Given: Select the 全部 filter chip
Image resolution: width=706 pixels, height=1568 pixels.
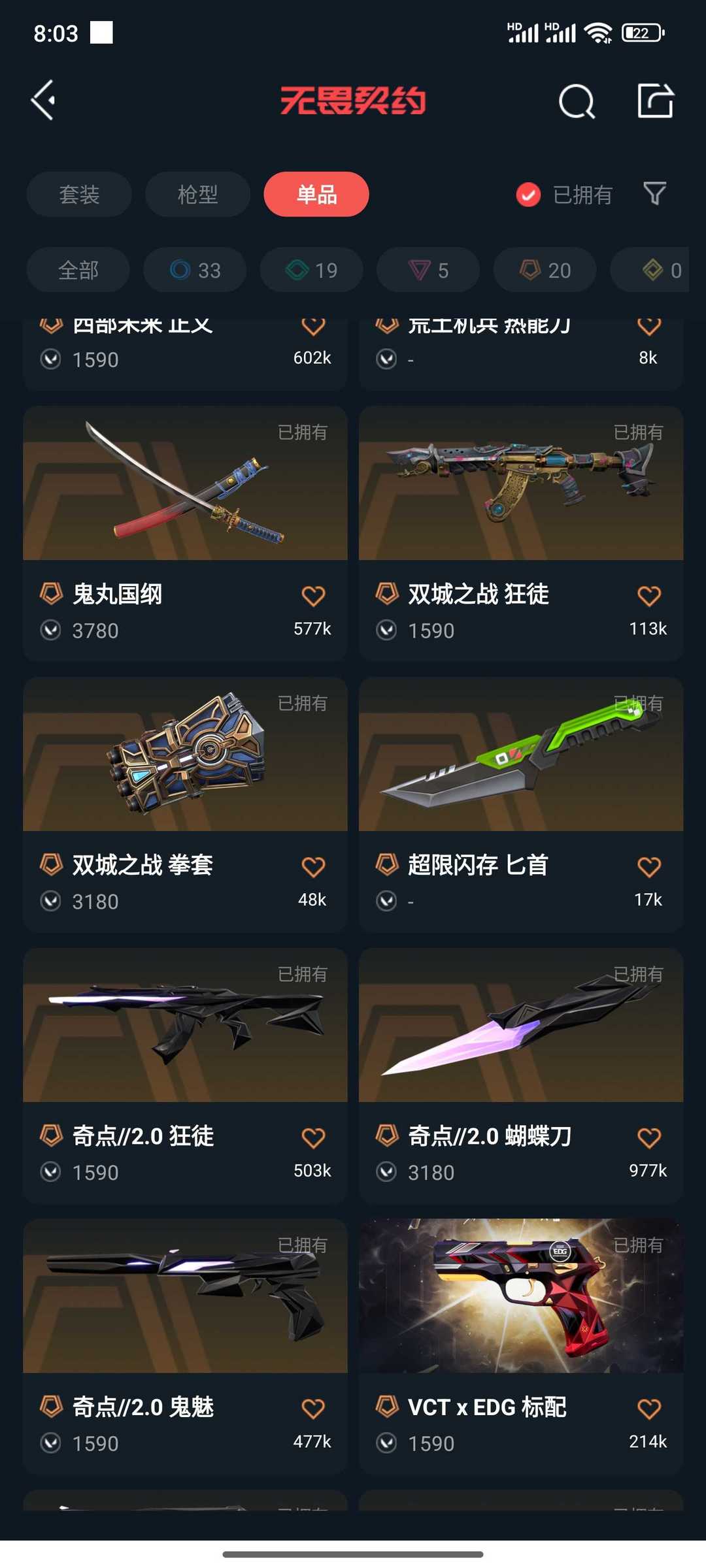Looking at the screenshot, I should click(x=78, y=270).
